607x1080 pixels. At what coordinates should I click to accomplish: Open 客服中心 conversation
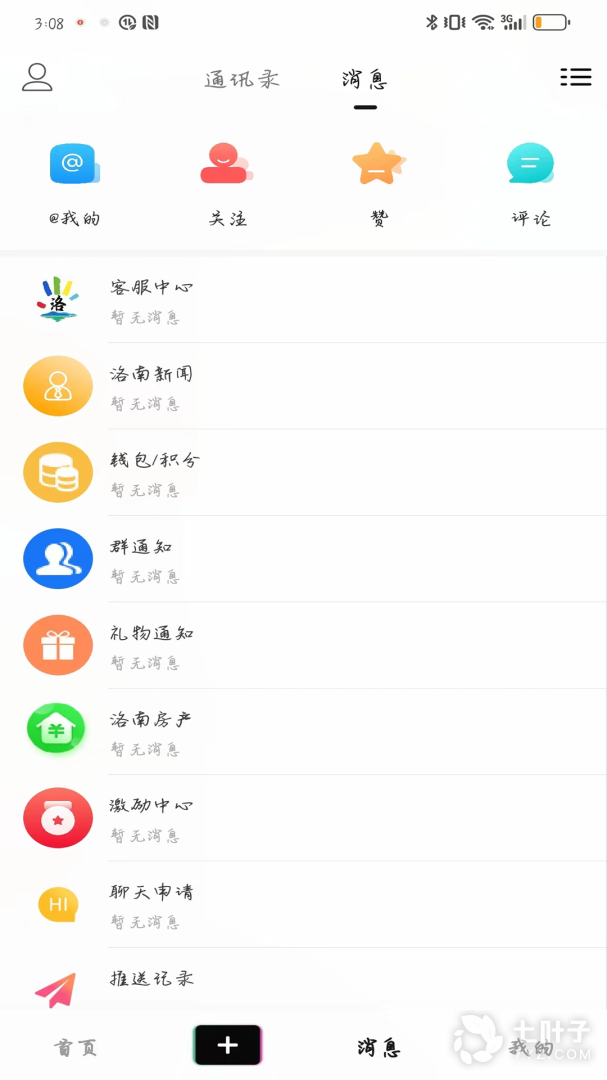[303, 300]
